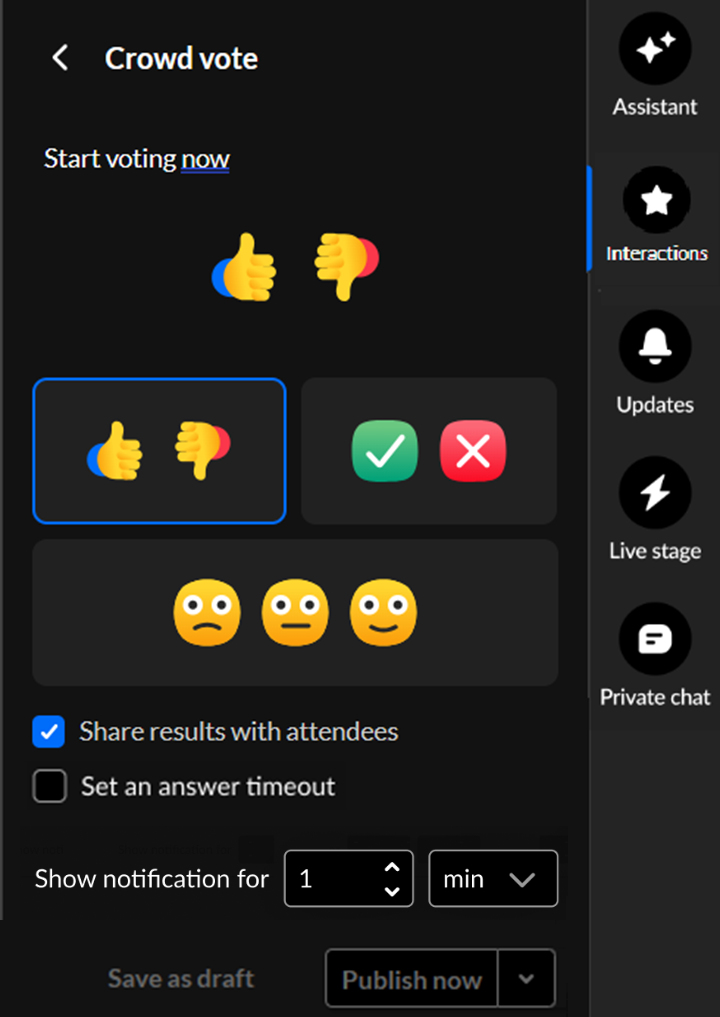Open the min time unit dropdown
The width and height of the screenshot is (720, 1017).
[x=493, y=879]
